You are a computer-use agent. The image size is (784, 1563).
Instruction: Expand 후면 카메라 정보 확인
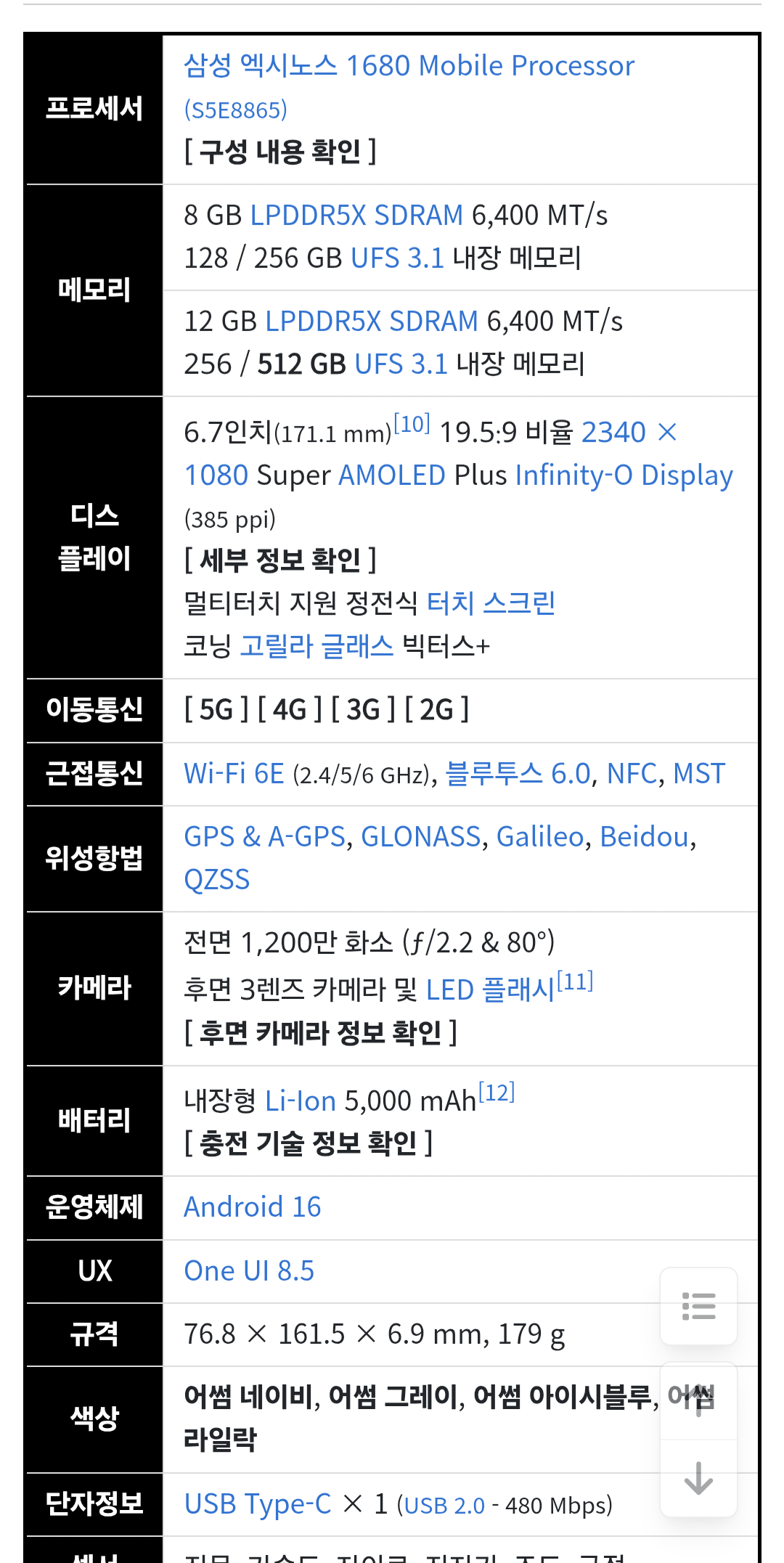pos(320,1033)
